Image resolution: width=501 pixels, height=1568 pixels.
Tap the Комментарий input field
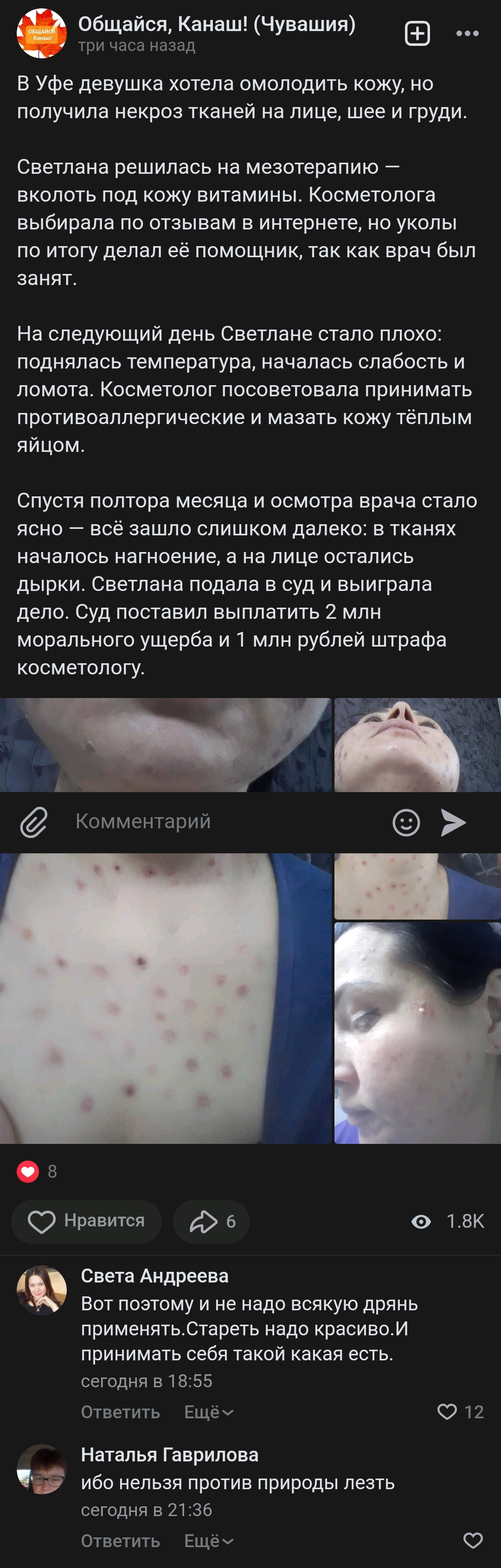click(225, 821)
